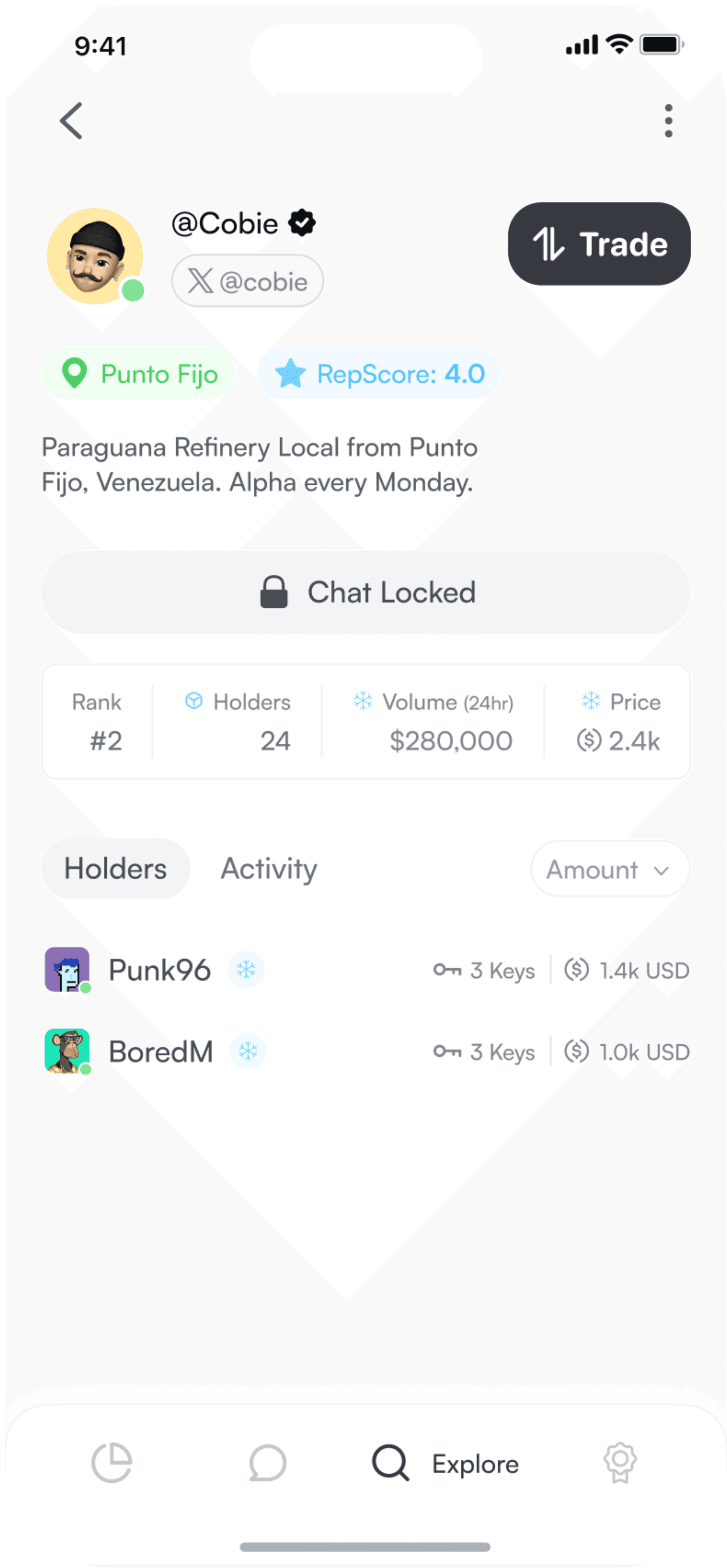Viewport: 727px width, 1568px height.
Task: Tap the Explore tab
Action: (445, 1463)
